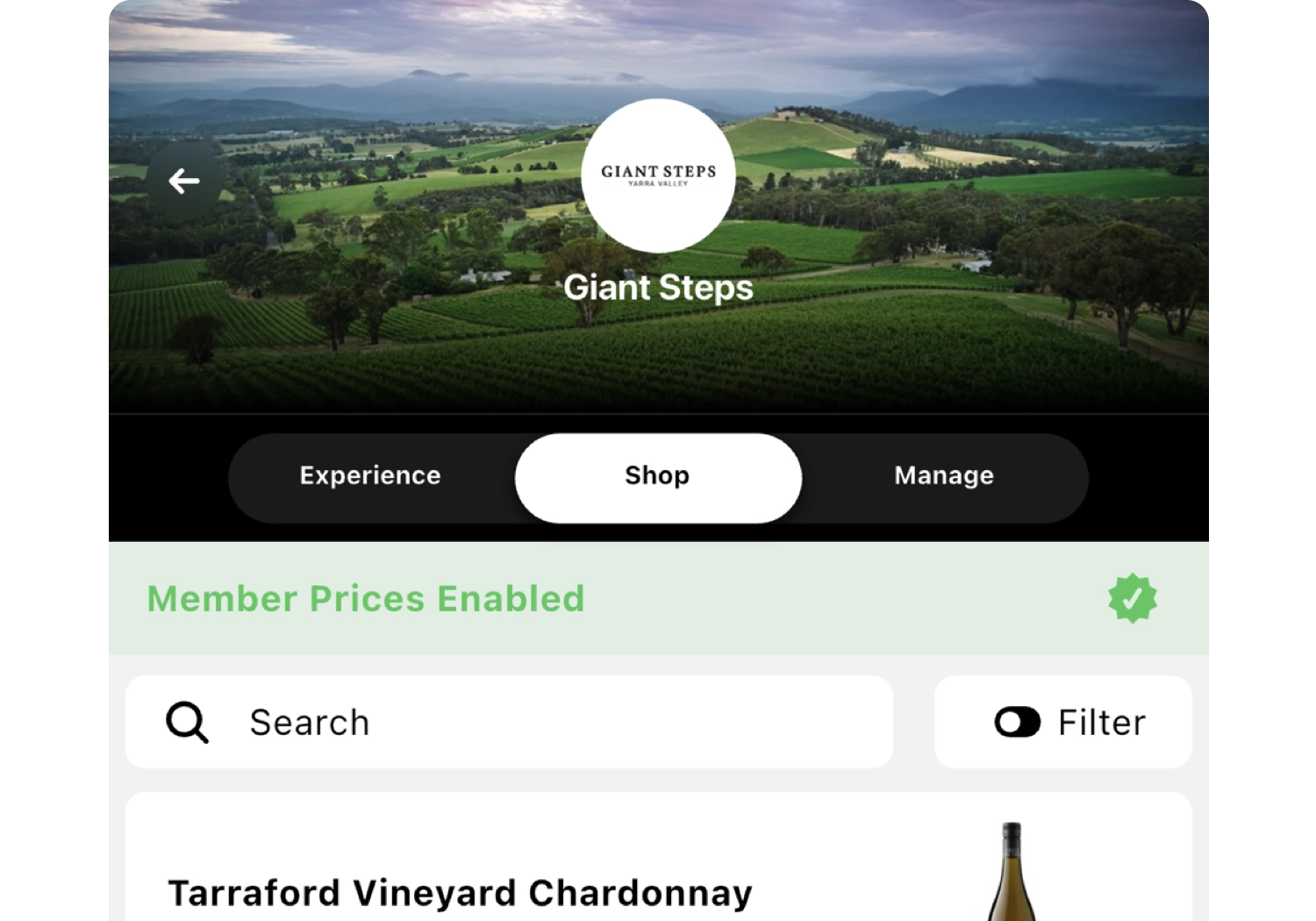Screen dimensions: 1316x921
Task: Select the Shop tab
Action: pos(658,476)
